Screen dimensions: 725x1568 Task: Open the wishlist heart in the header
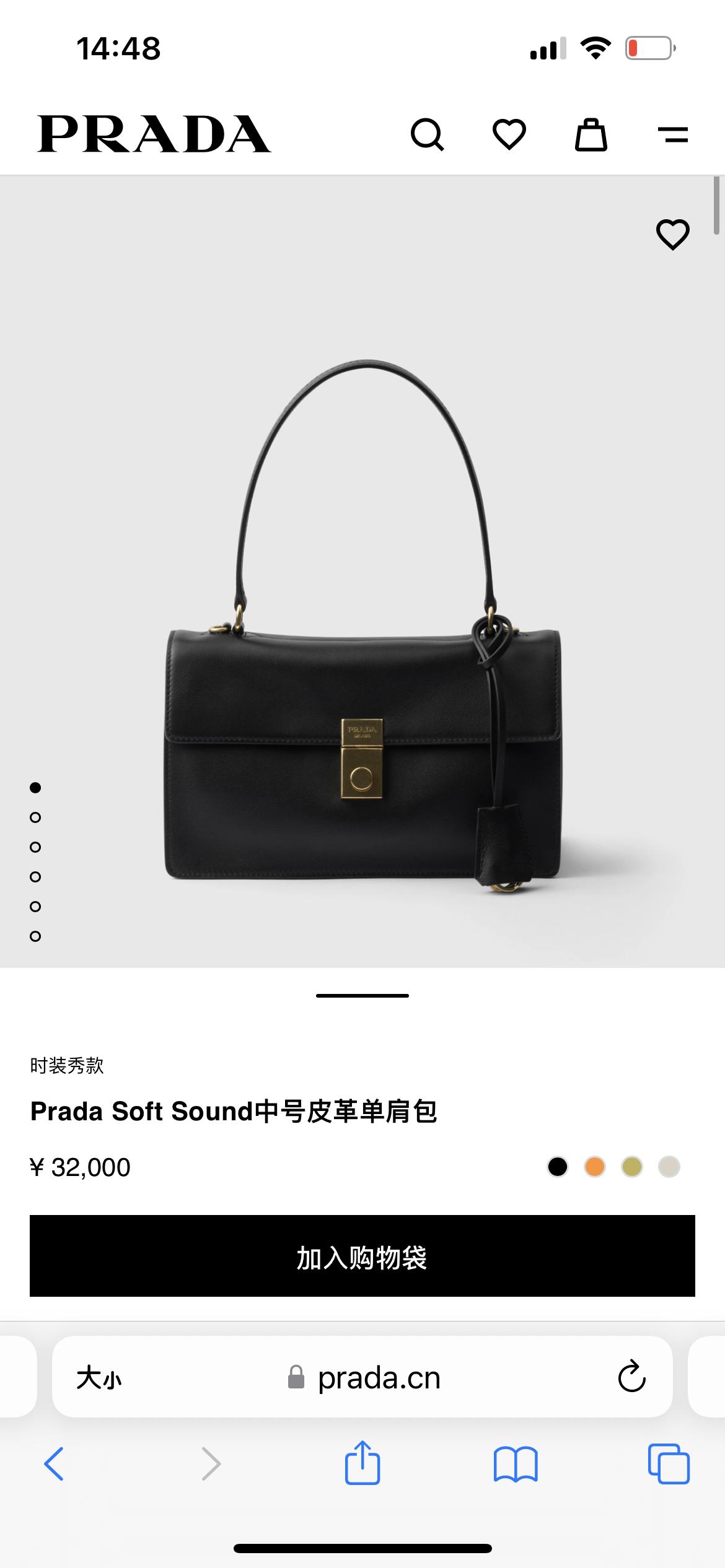click(509, 134)
